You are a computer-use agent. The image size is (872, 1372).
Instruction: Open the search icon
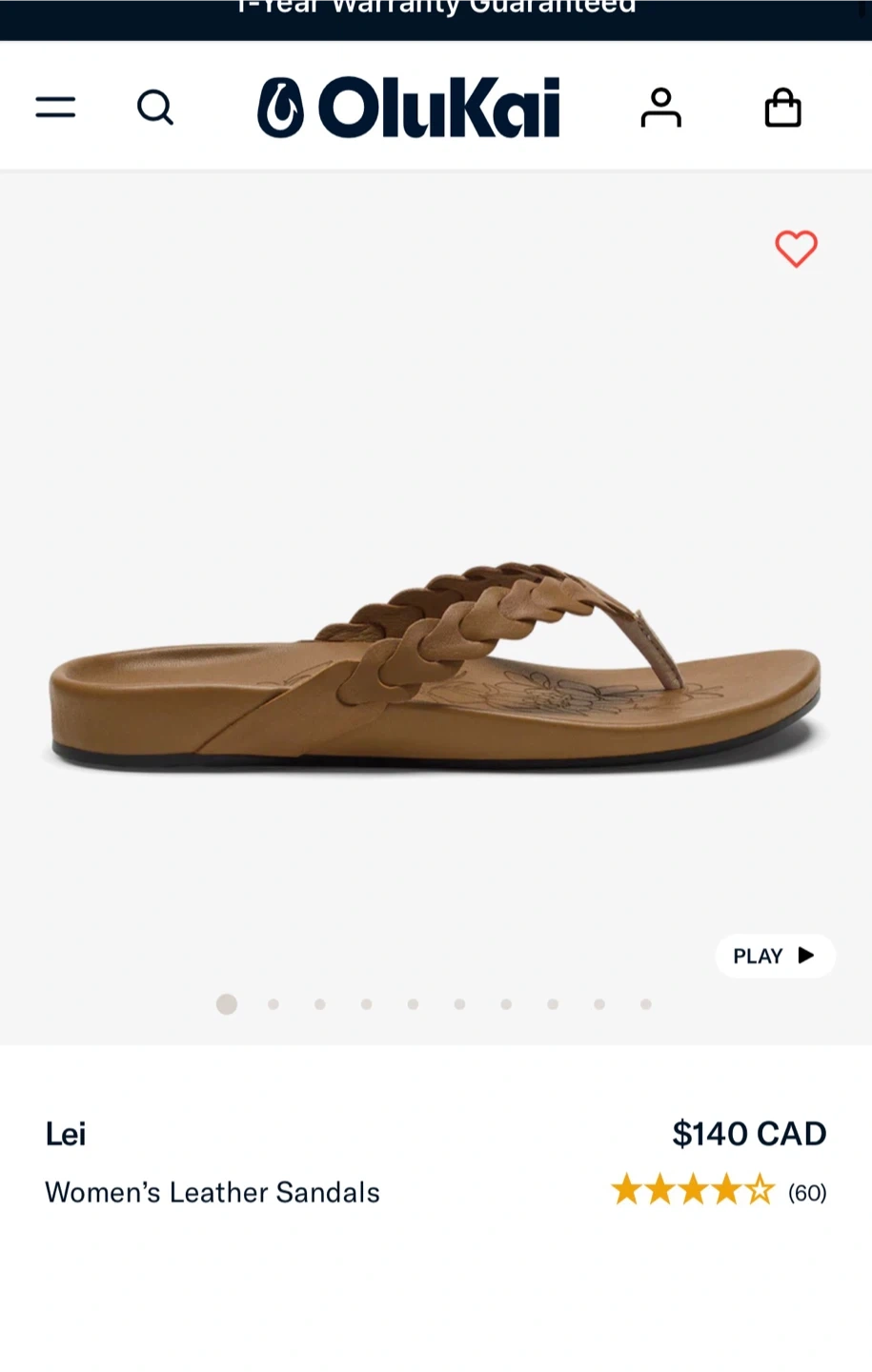pyautogui.click(x=155, y=107)
